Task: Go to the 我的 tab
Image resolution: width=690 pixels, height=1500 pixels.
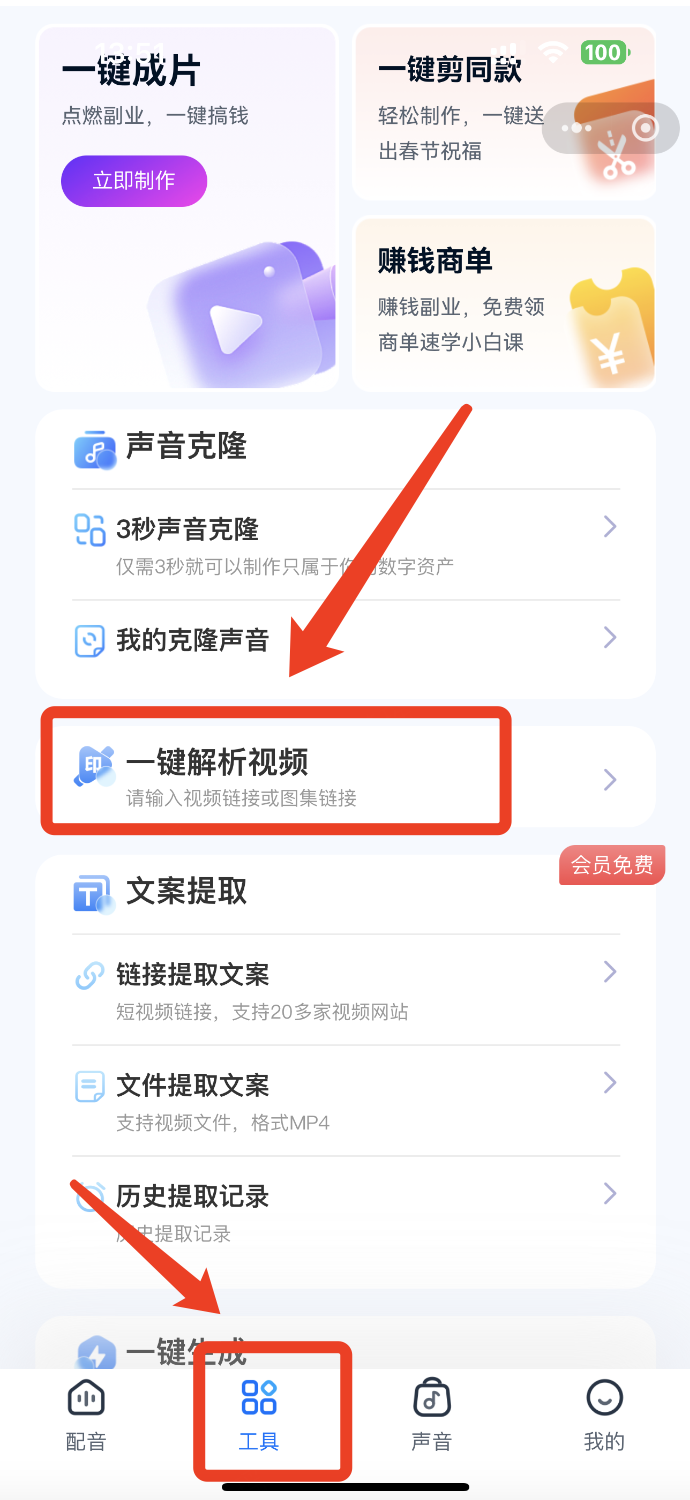Action: tap(604, 1414)
